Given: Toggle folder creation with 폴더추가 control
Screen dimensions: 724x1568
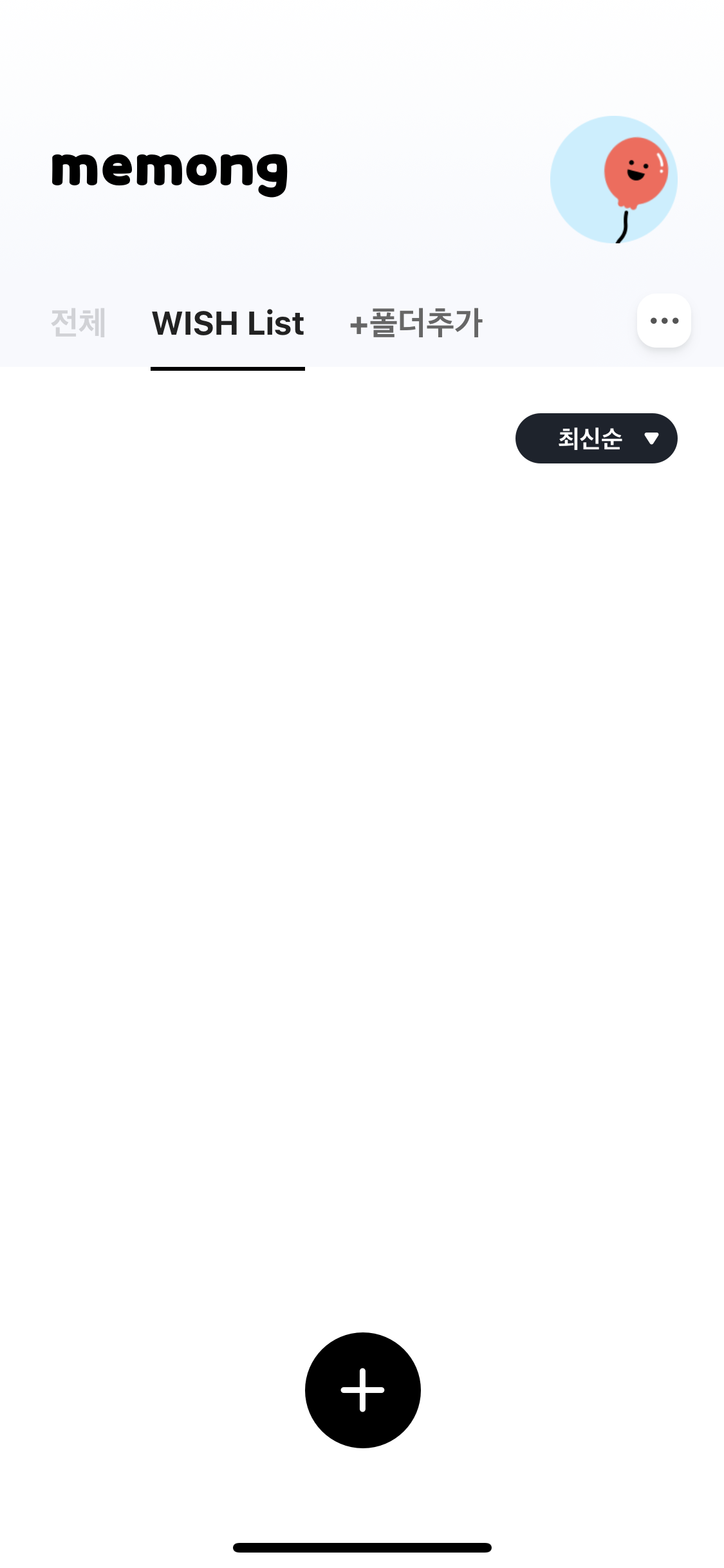Looking at the screenshot, I should click(416, 324).
